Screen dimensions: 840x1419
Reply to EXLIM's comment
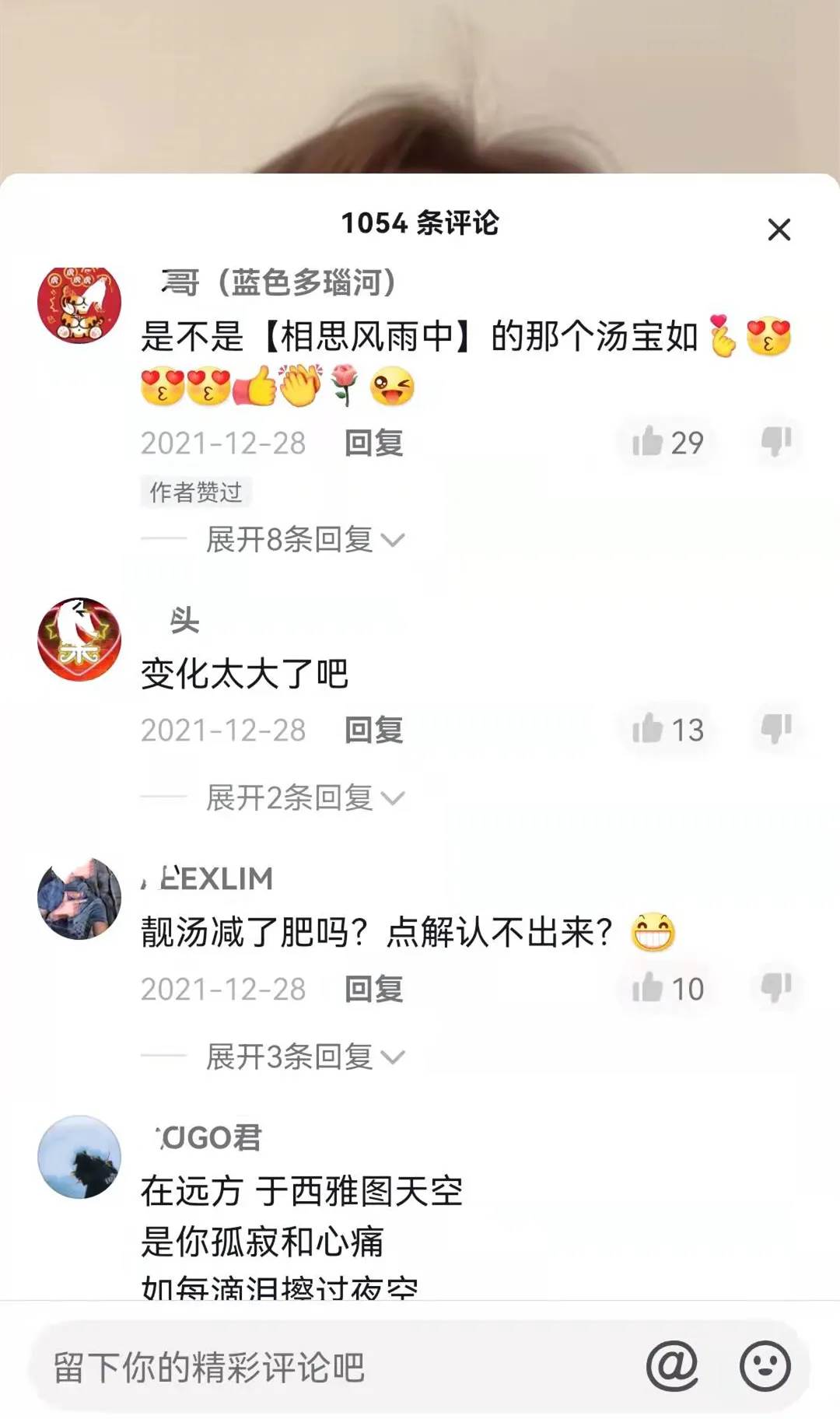pos(373,989)
